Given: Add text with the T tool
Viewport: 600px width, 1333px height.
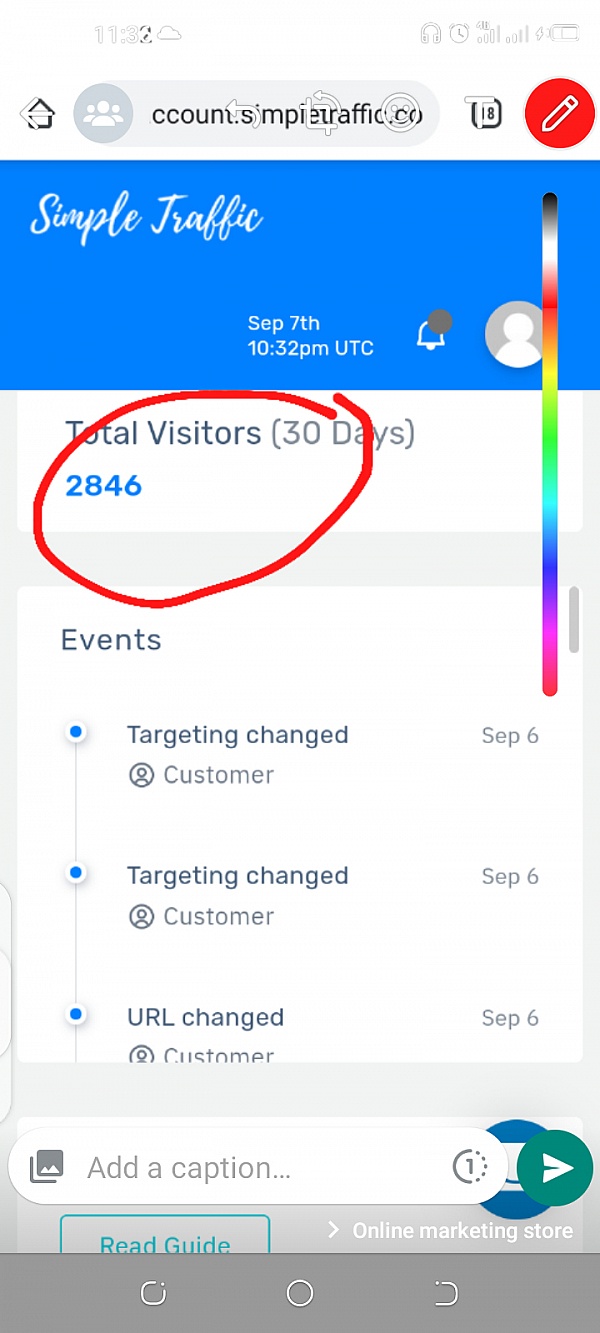Looking at the screenshot, I should [485, 114].
